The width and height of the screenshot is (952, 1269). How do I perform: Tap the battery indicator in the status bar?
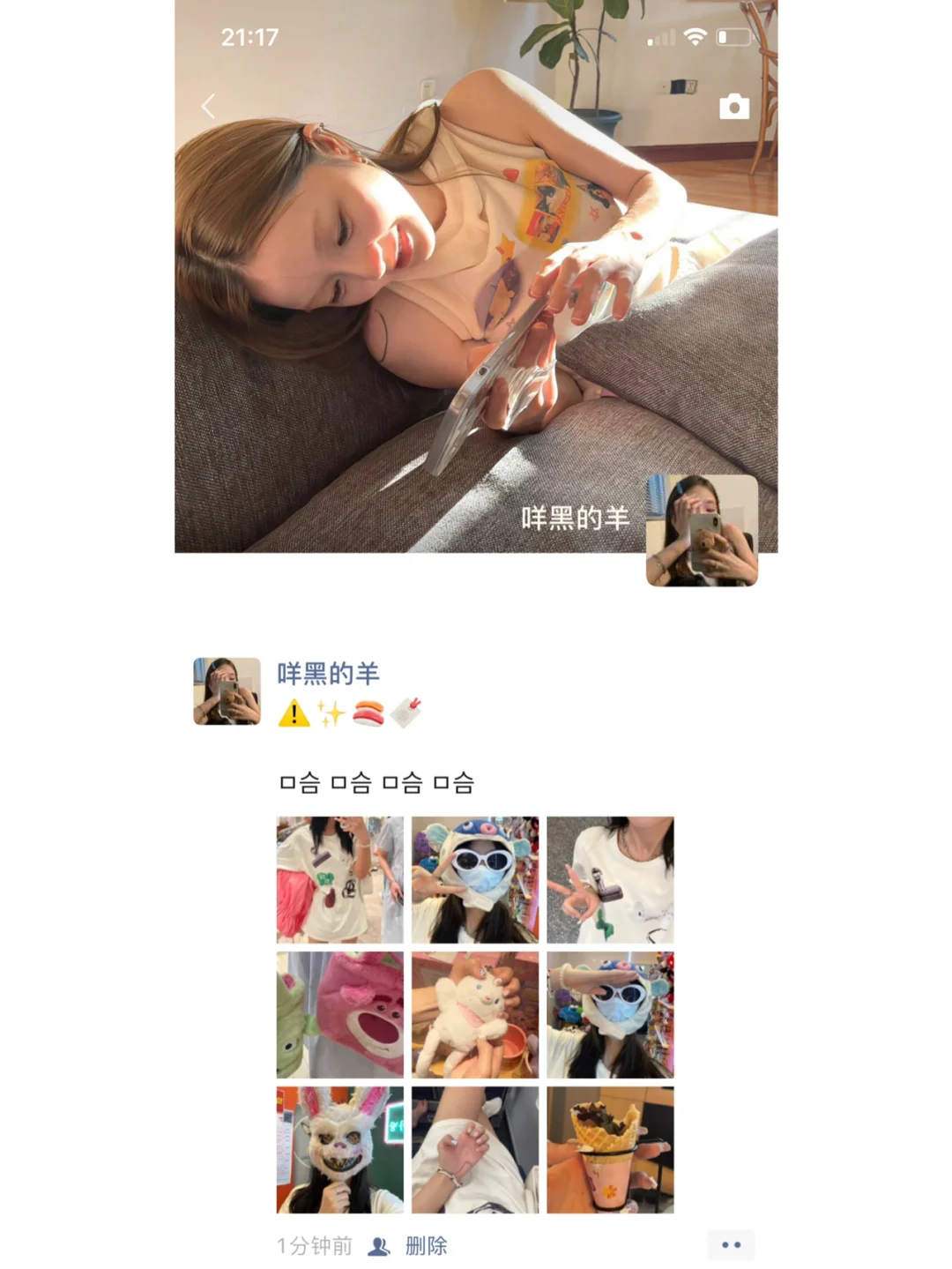coord(732,37)
